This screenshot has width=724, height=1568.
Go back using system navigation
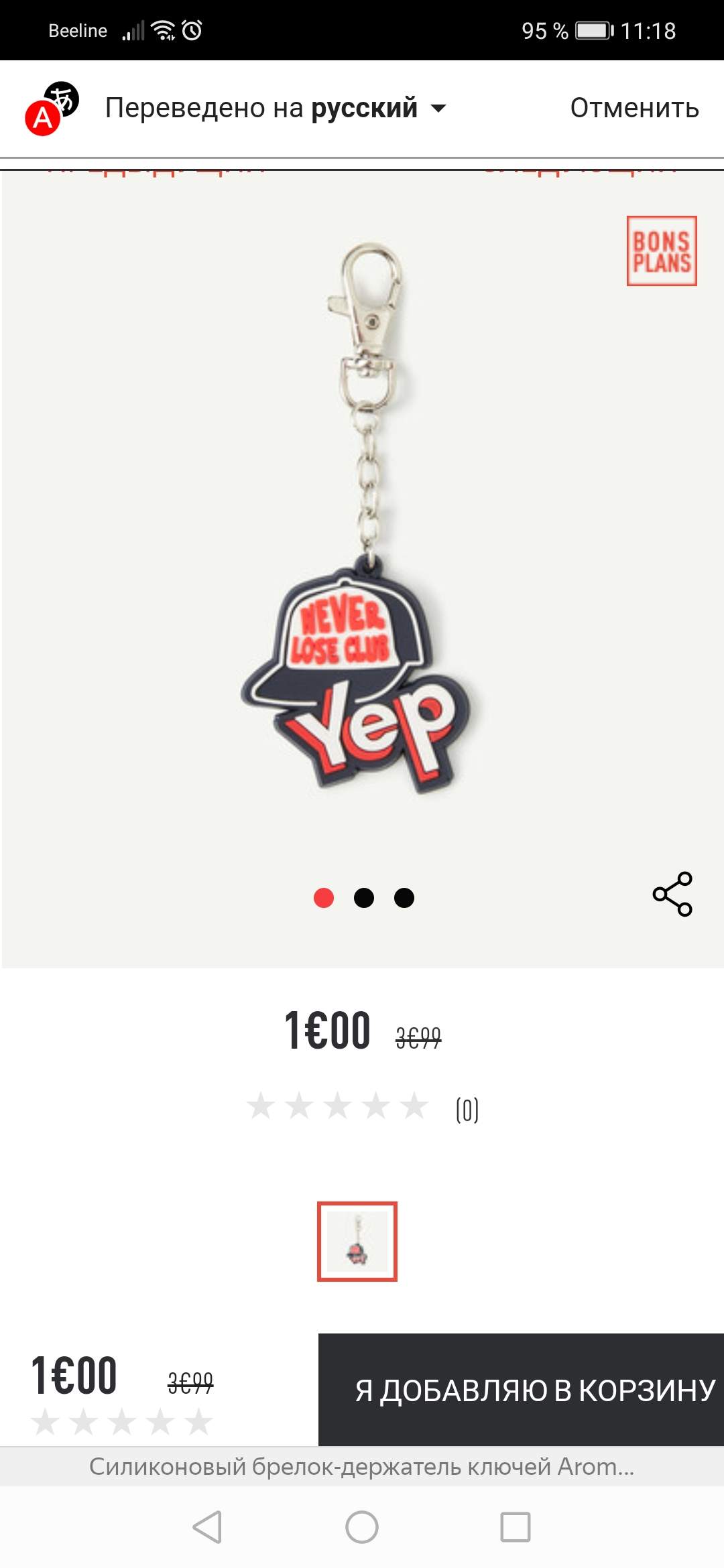[207, 1527]
